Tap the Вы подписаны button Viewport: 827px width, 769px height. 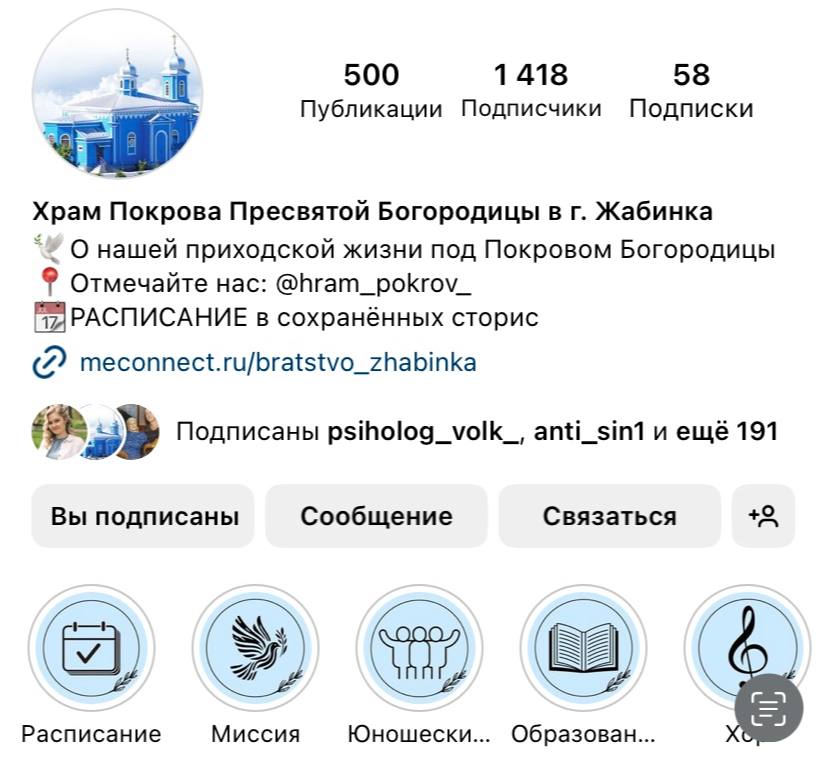[144, 516]
